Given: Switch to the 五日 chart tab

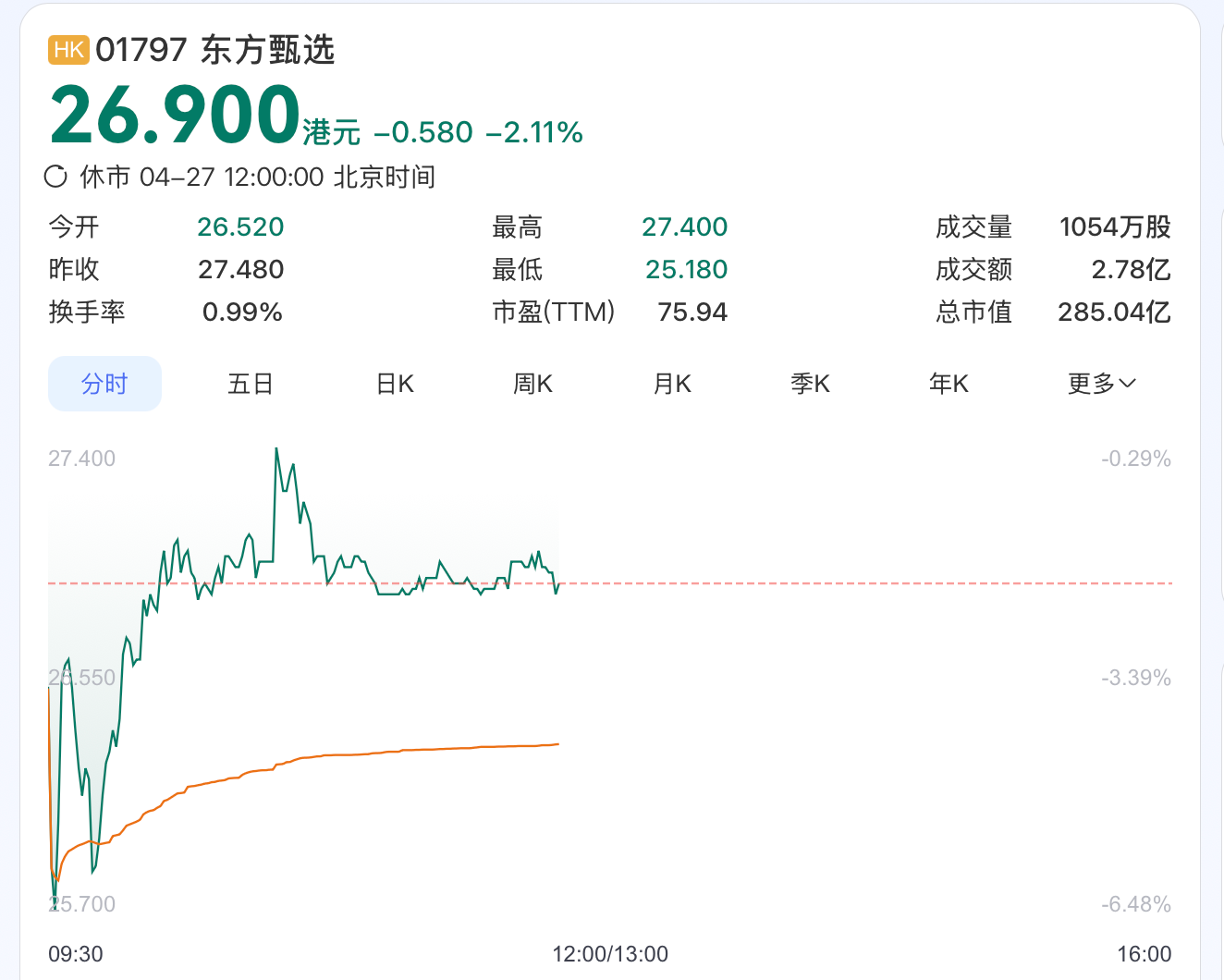Looking at the screenshot, I should tap(250, 384).
